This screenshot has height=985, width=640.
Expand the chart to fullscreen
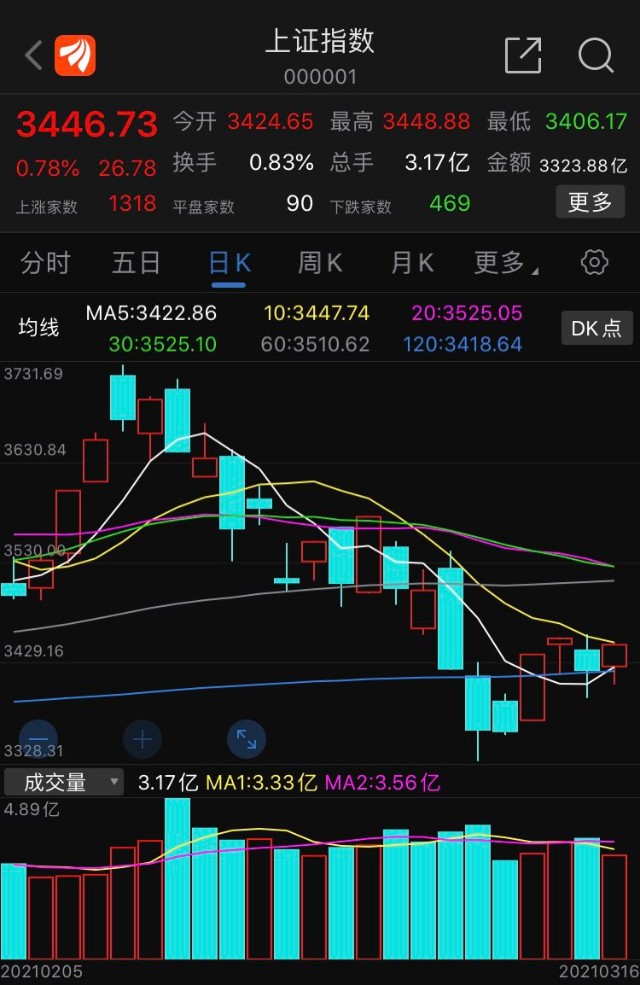coord(246,739)
